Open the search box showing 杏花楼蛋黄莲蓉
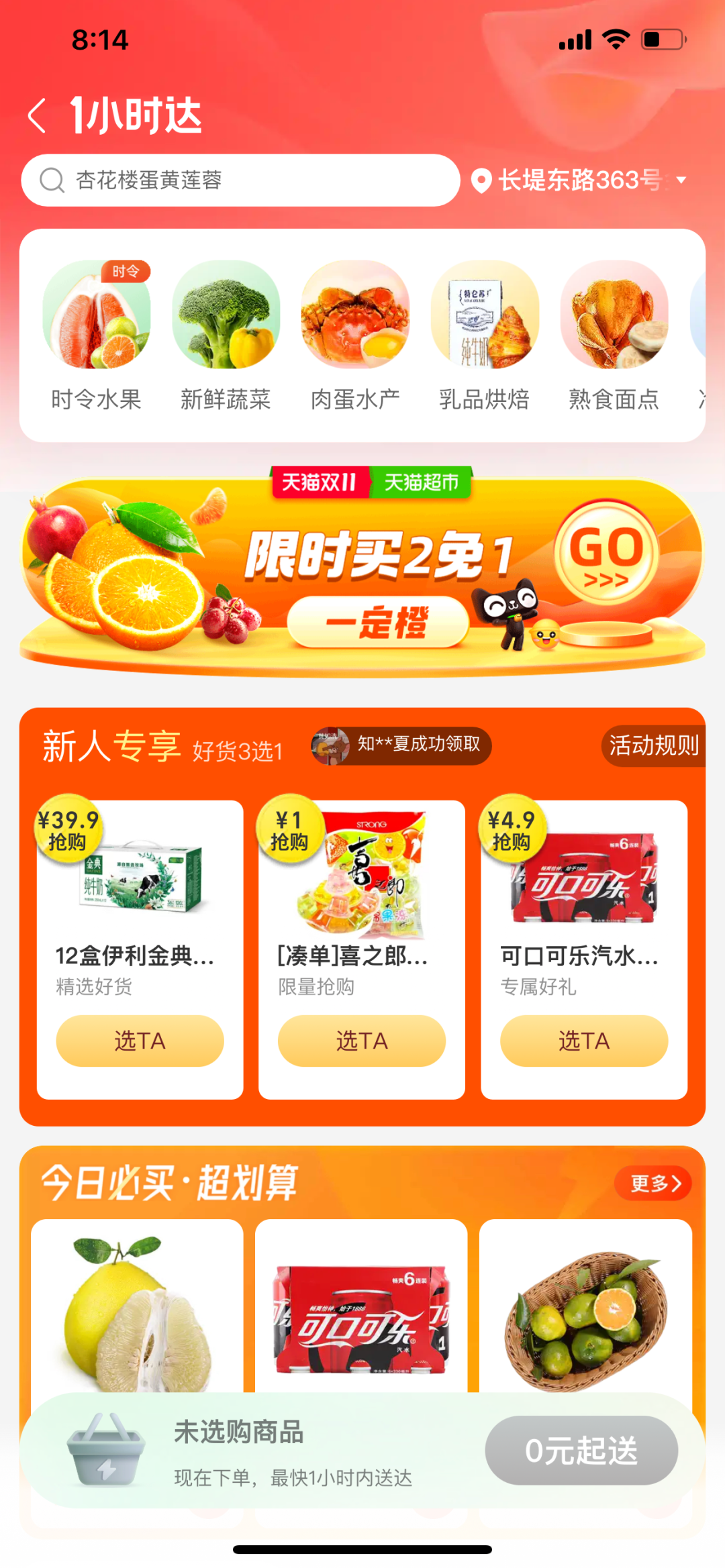Viewport: 725px width, 1568px height. [x=240, y=180]
